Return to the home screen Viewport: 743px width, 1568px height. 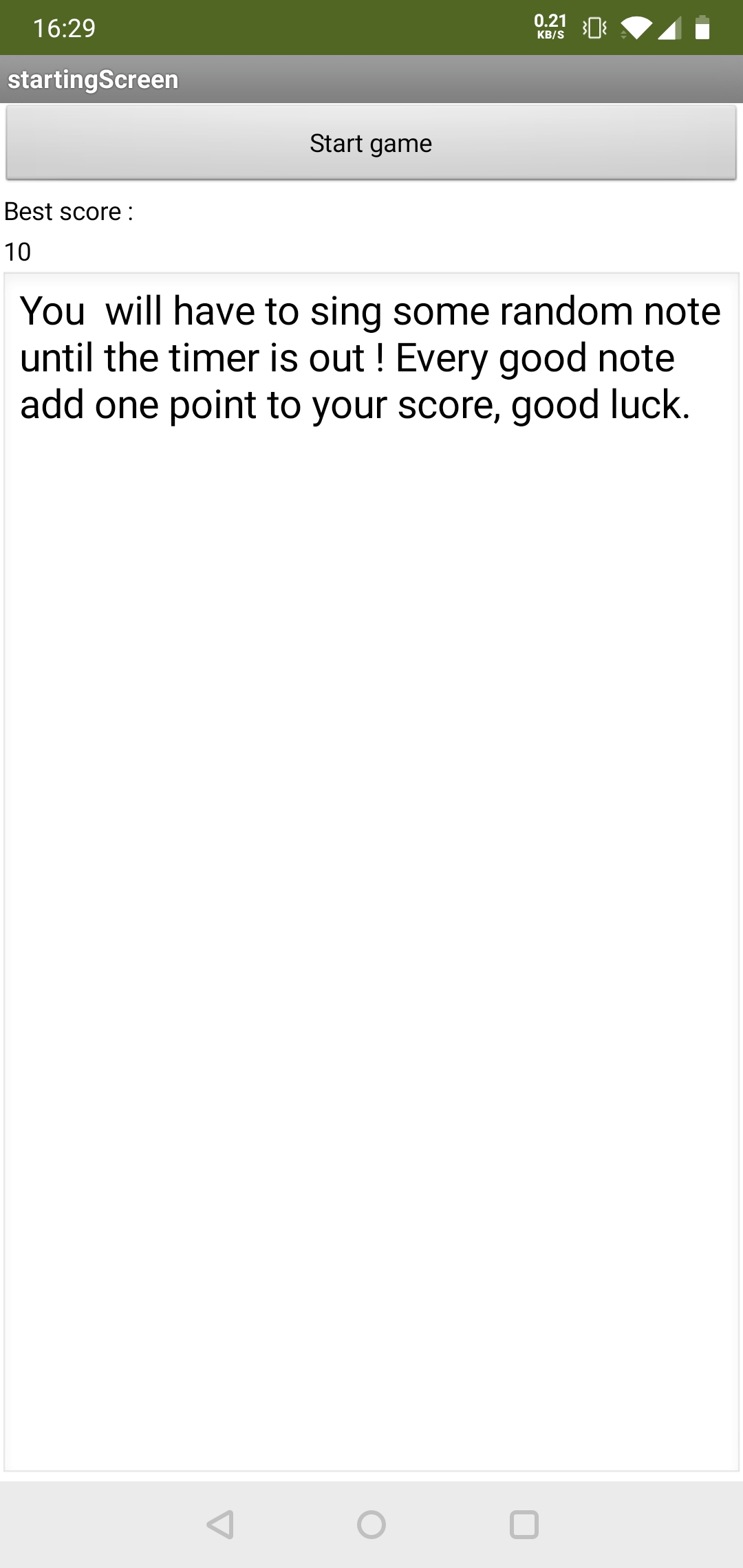coord(371,1525)
